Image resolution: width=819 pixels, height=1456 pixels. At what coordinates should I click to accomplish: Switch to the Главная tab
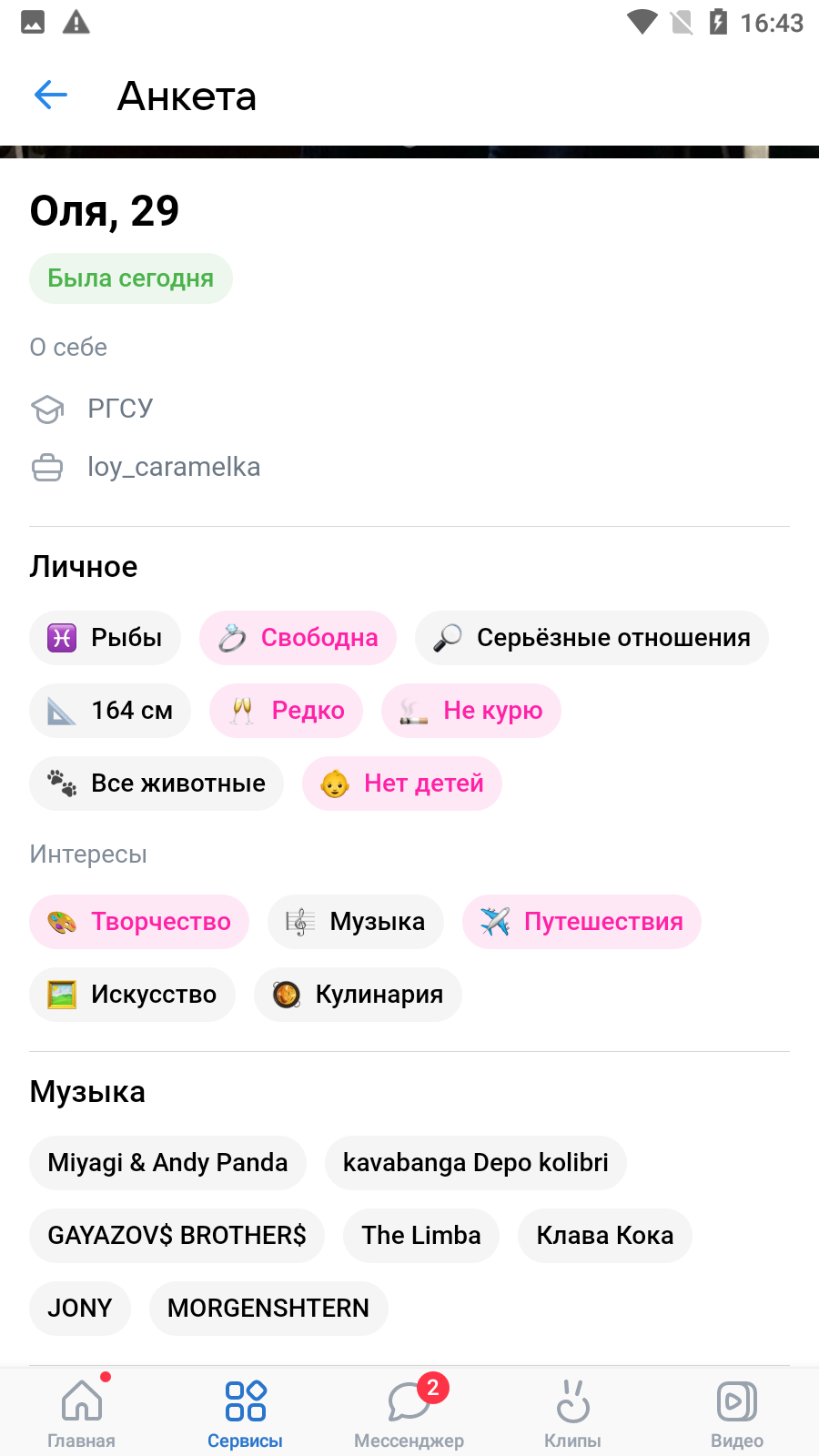pos(82,1412)
